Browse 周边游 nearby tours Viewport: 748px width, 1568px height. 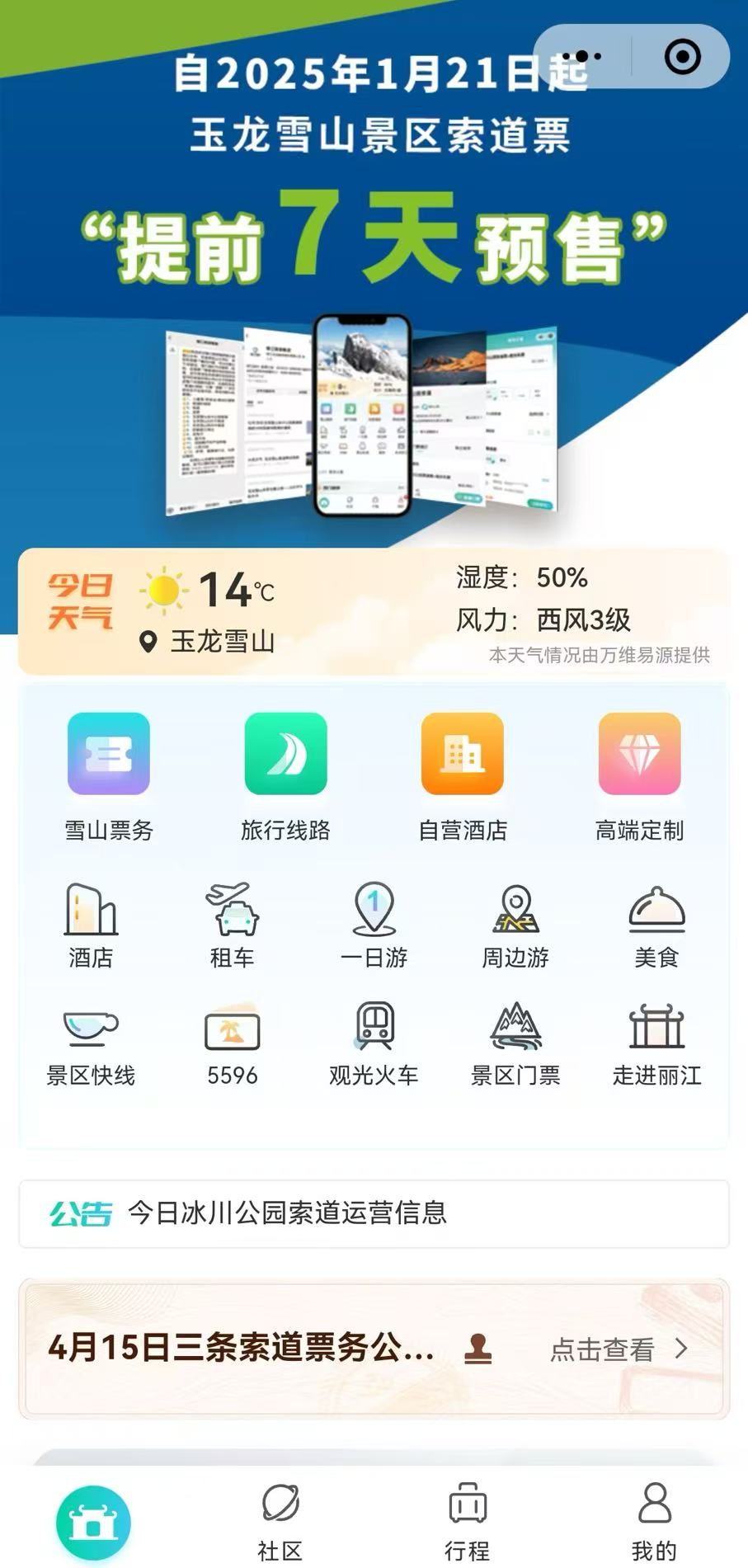click(x=515, y=925)
